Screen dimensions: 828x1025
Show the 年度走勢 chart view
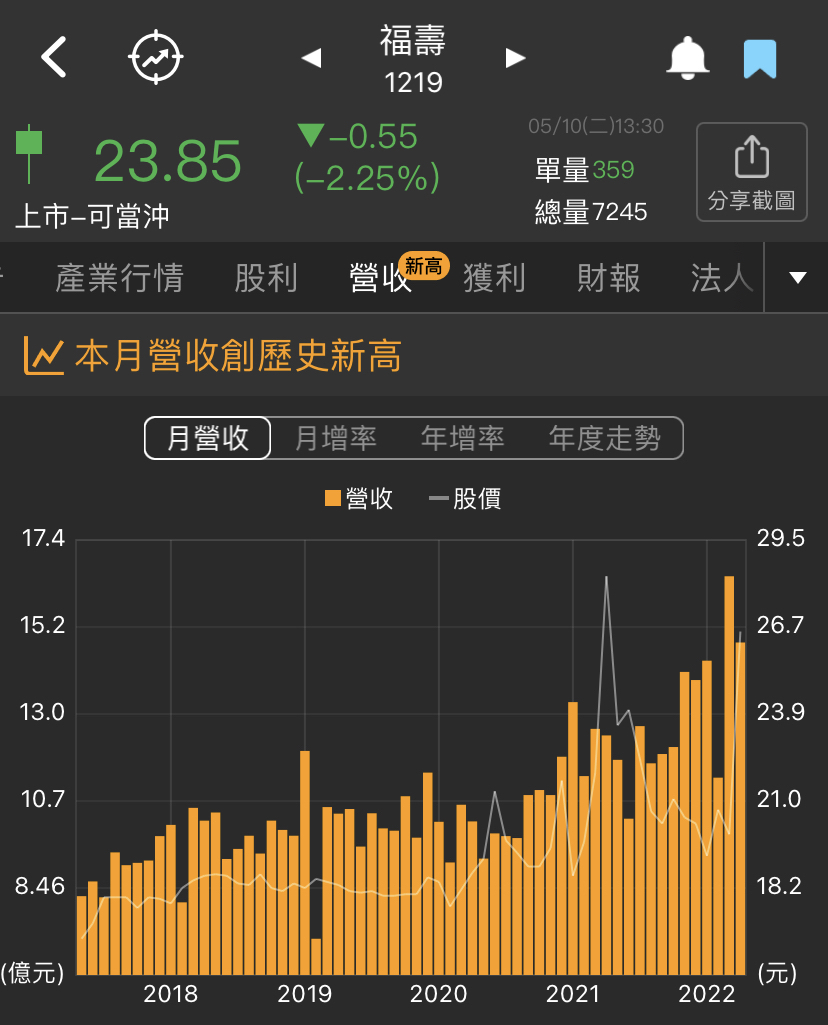click(604, 438)
